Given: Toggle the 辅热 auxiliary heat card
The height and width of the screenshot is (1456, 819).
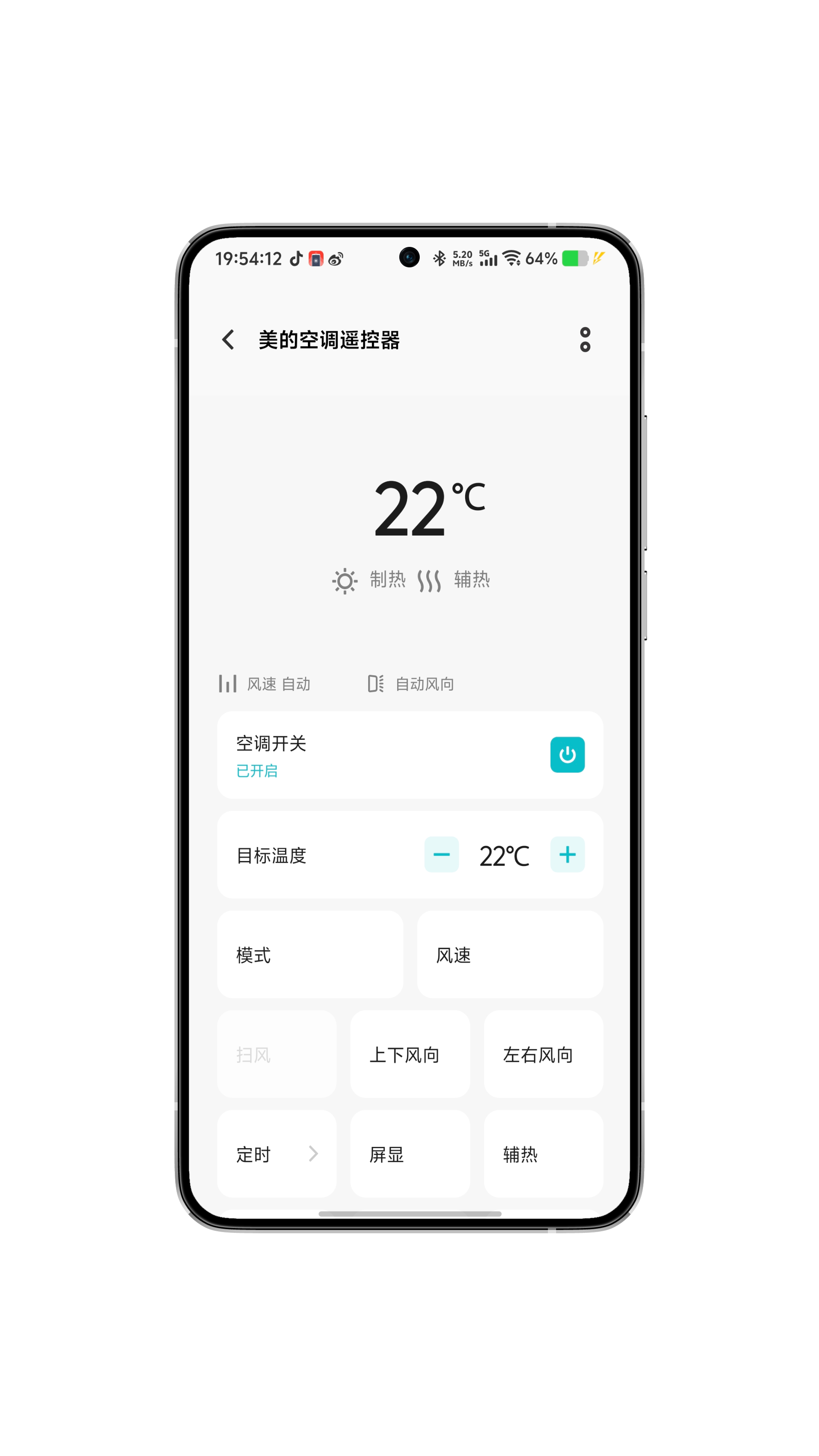Looking at the screenshot, I should click(543, 1154).
